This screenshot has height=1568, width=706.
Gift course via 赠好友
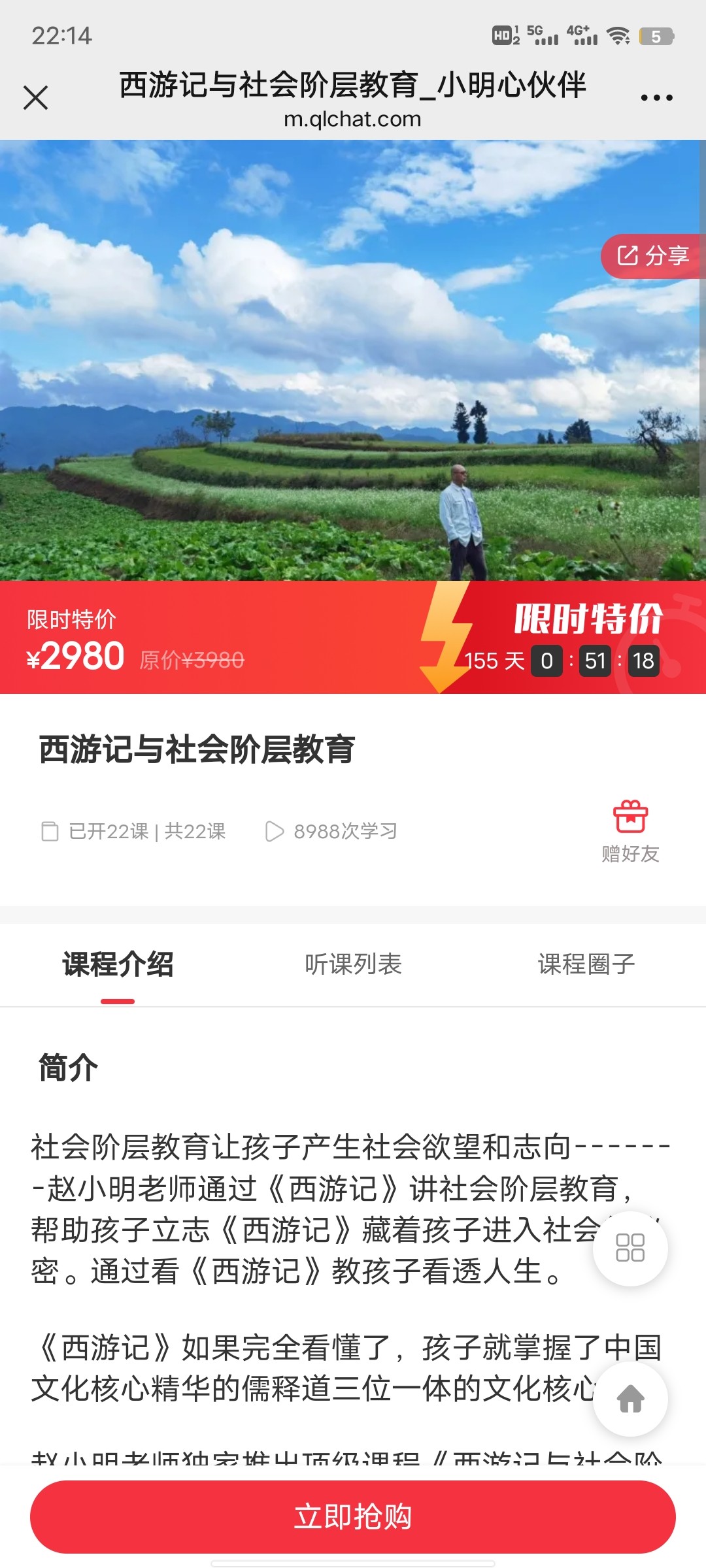630,831
